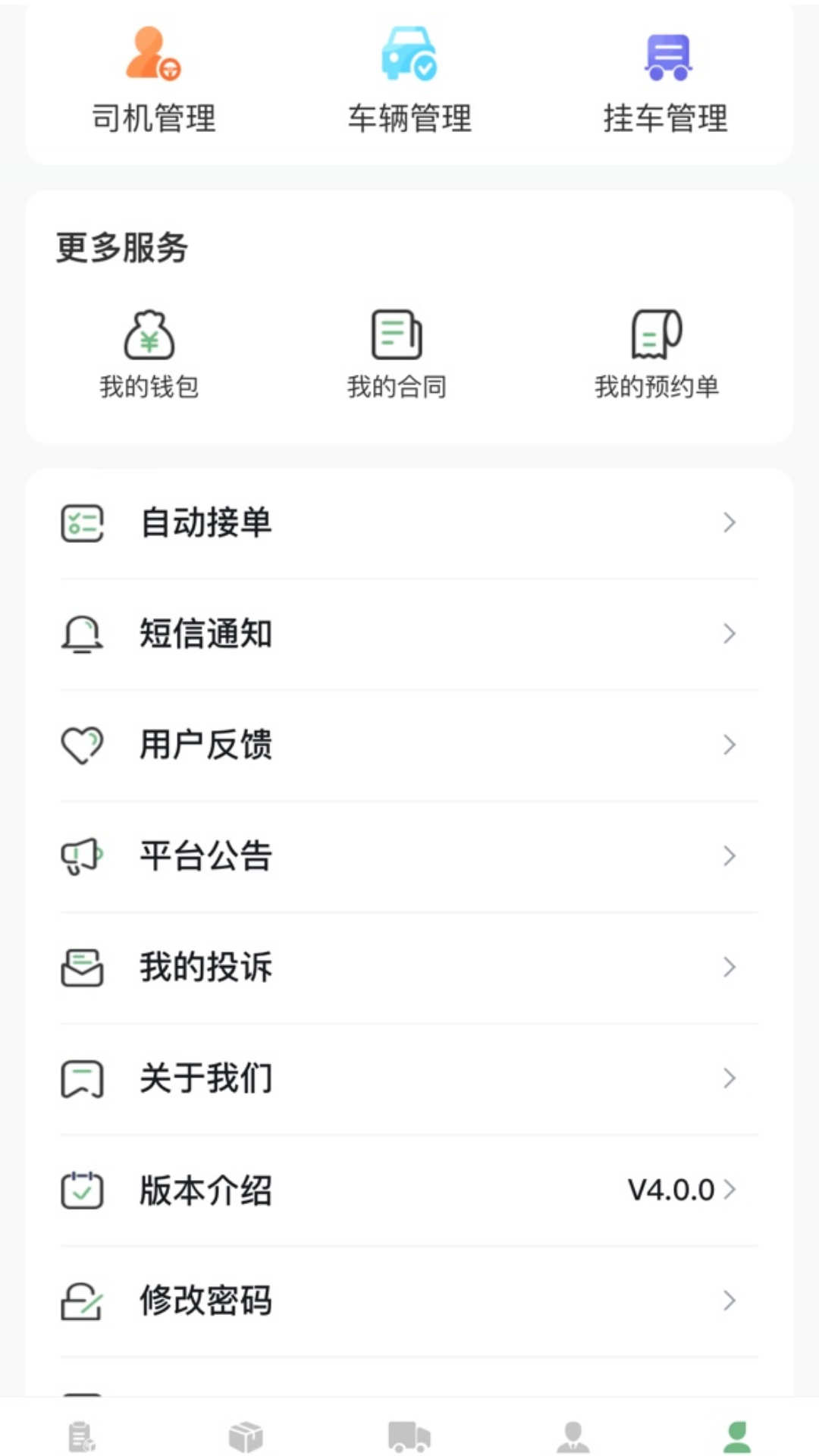This screenshot has width=819, height=1456.
Task: Open 我的投诉 complaints
Action: [x=409, y=968]
